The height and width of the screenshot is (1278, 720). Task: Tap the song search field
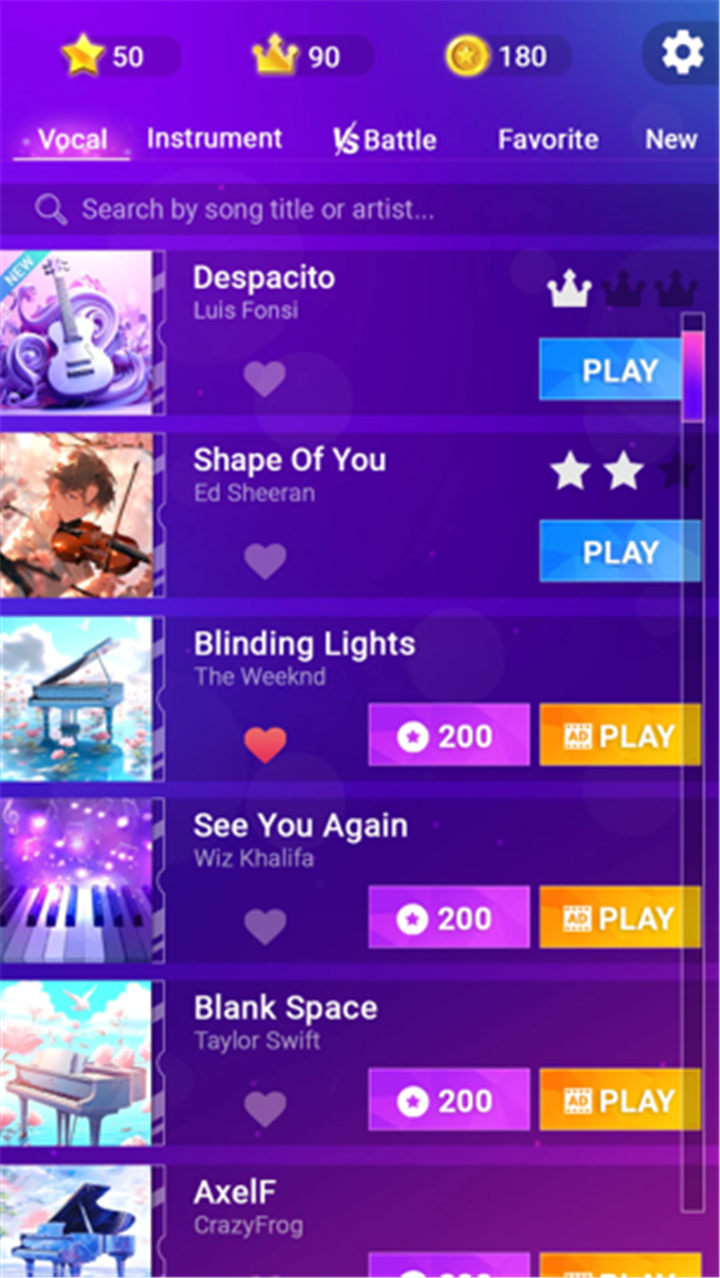(x=359, y=209)
